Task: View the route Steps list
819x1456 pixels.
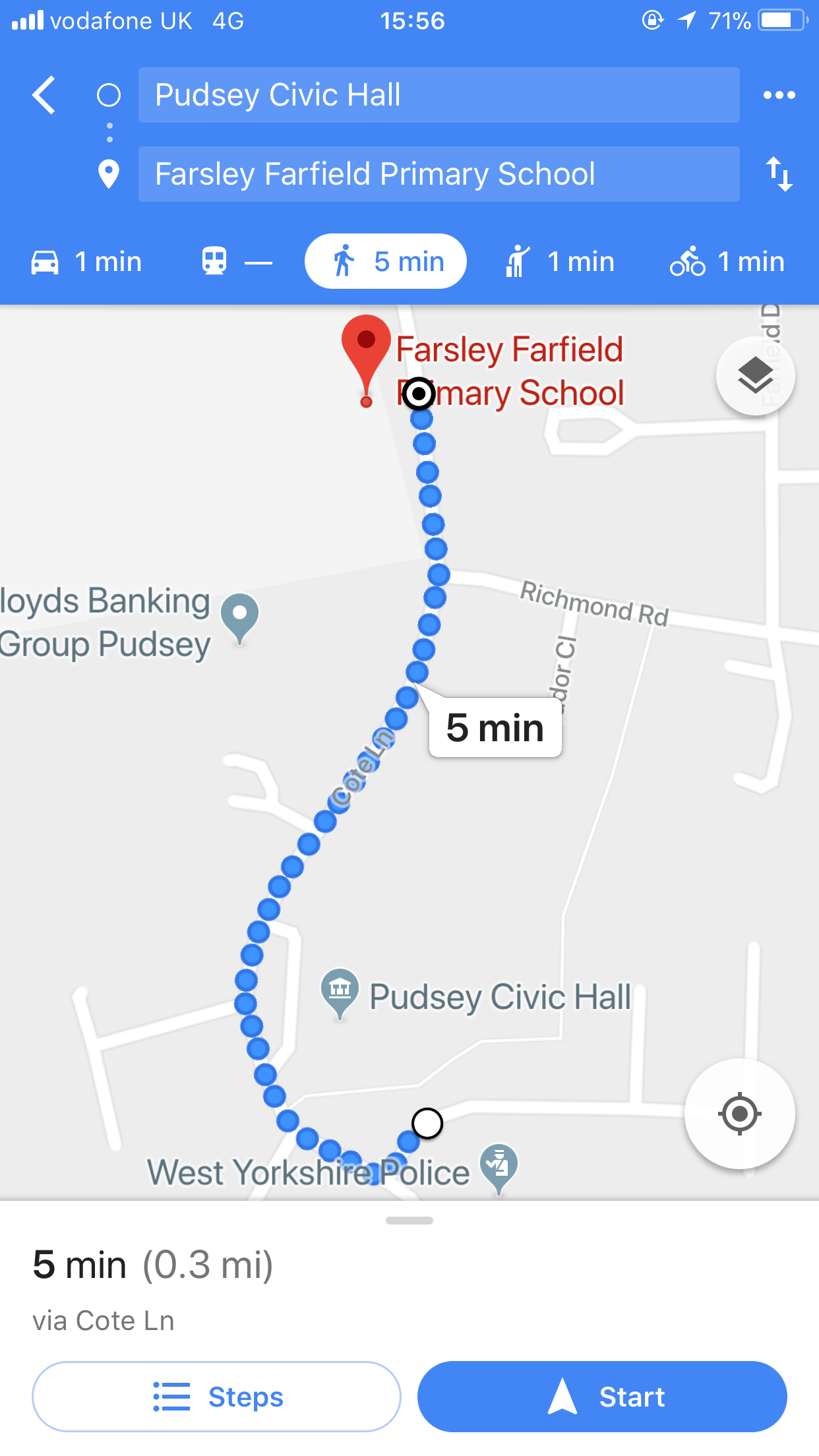Action: tap(216, 1397)
